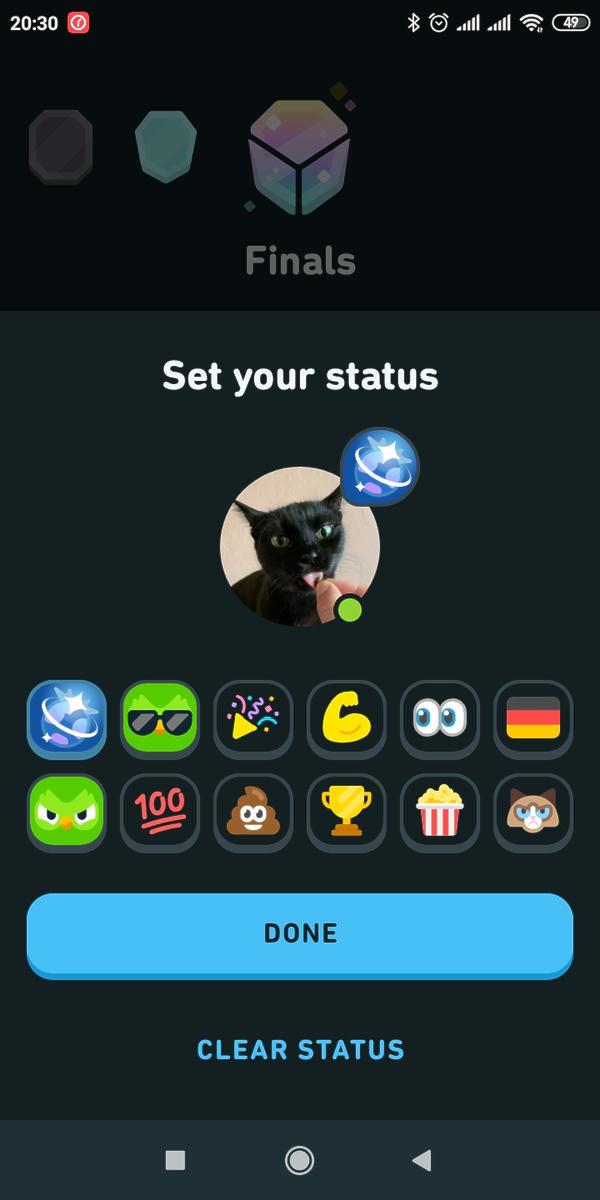Set the German flag as status
Viewport: 600px width, 1200px height.
(x=533, y=719)
